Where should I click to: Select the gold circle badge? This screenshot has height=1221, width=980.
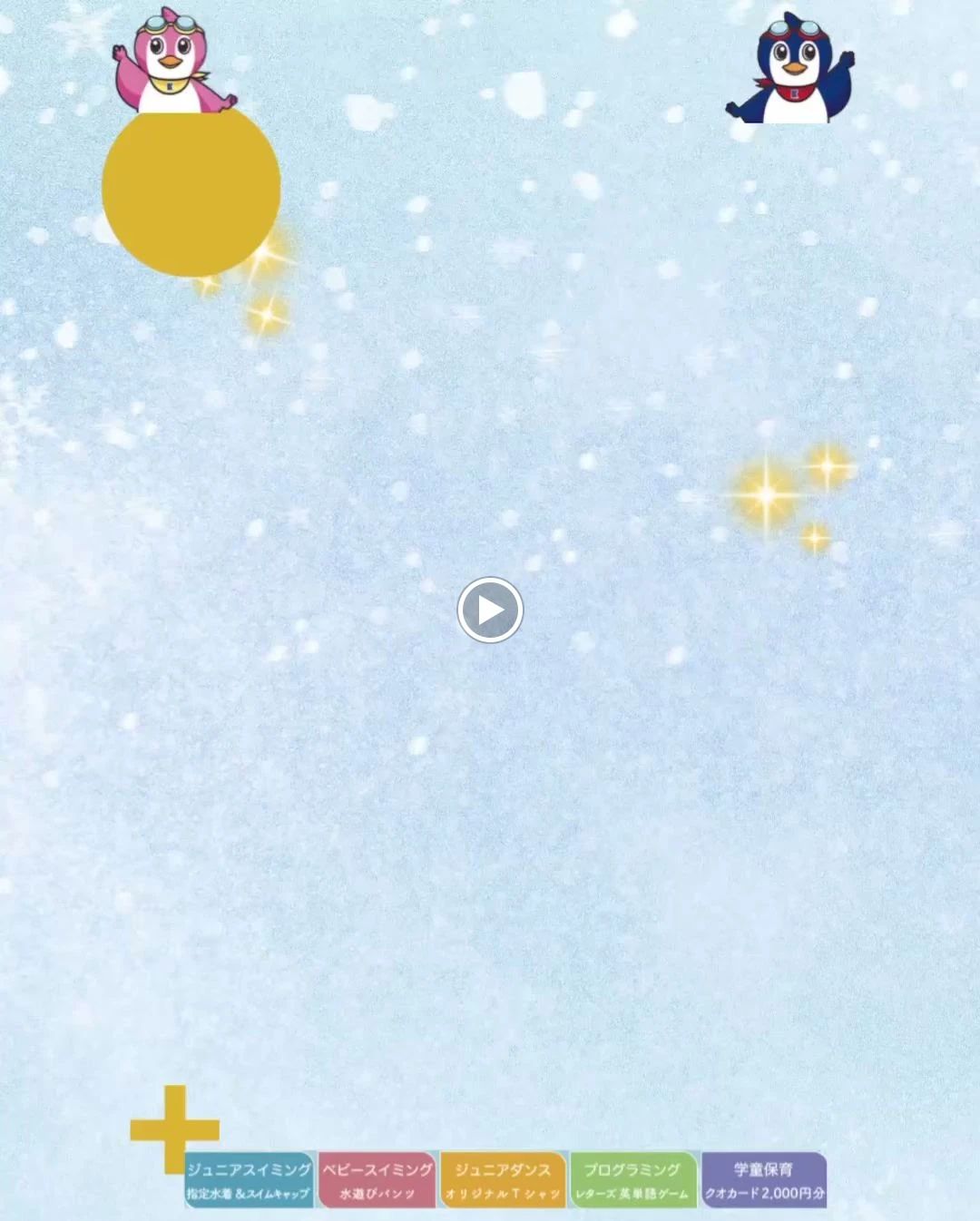click(x=191, y=195)
